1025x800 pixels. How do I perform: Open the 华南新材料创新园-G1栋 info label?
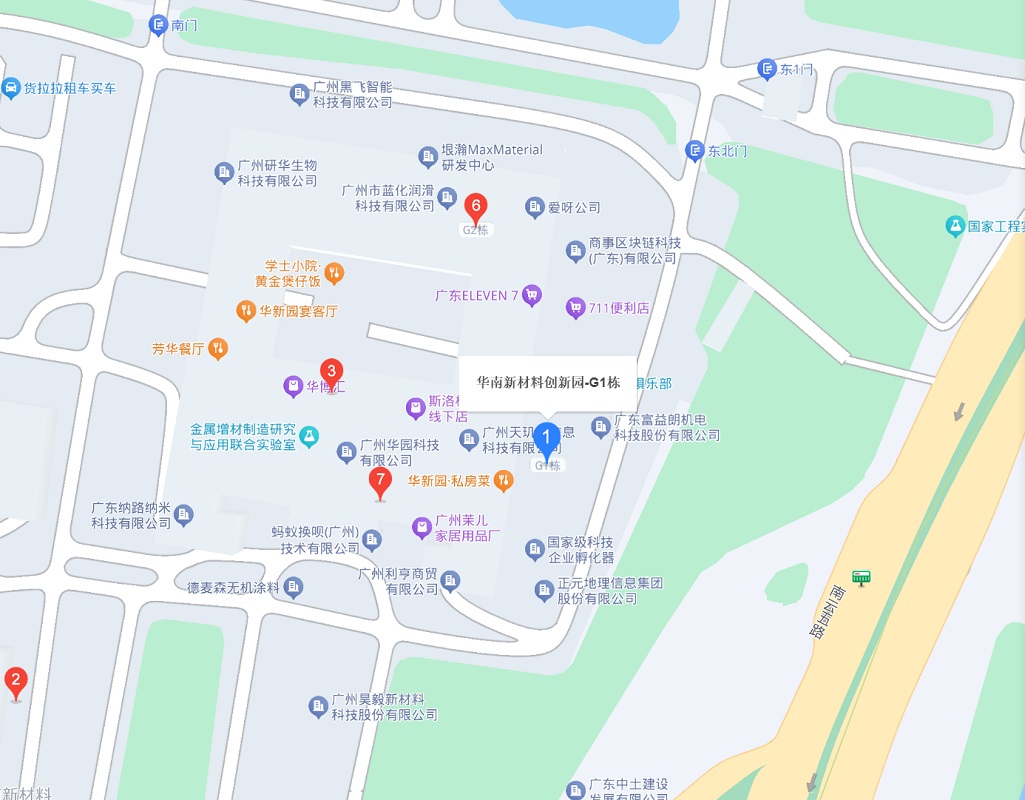(548, 382)
